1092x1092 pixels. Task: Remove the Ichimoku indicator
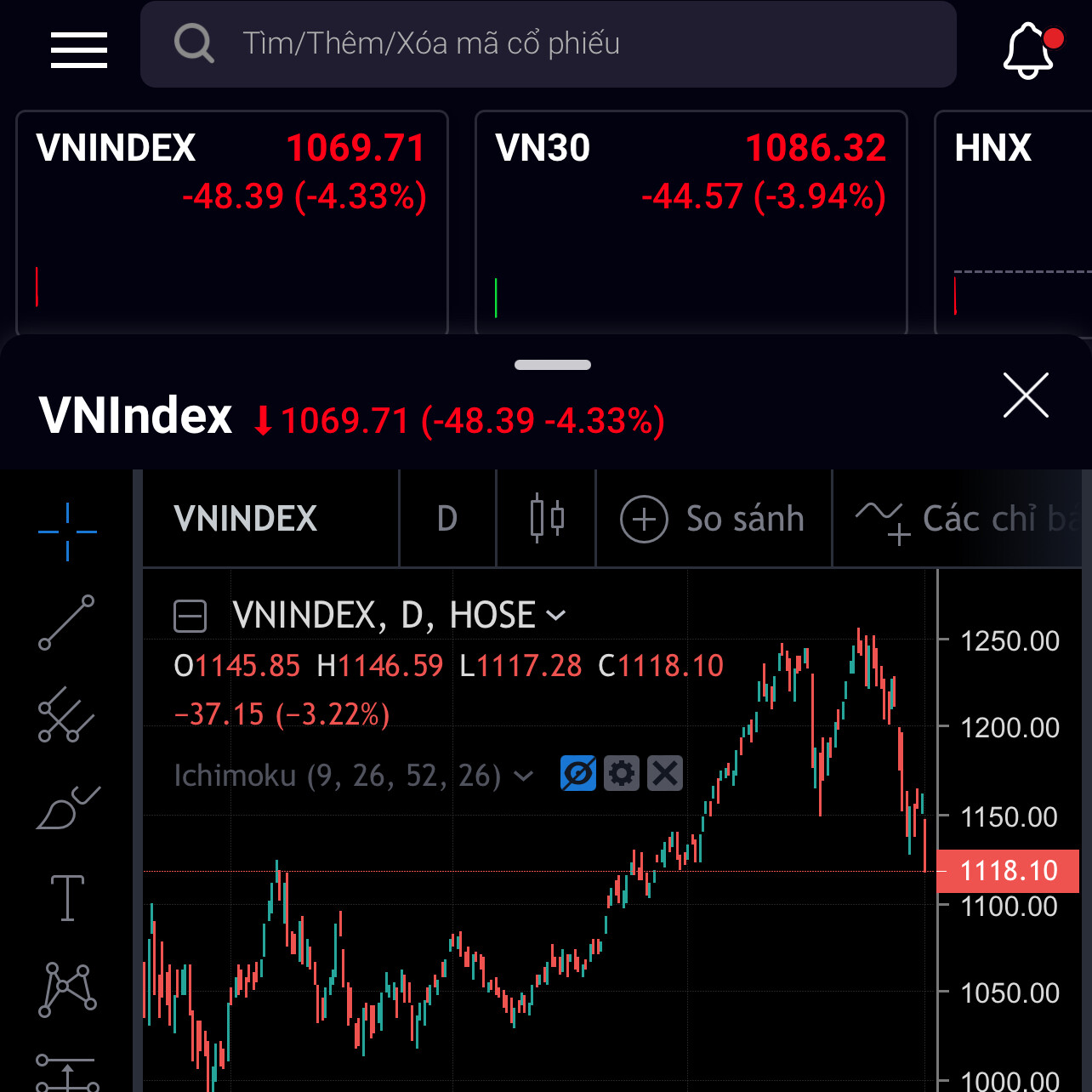click(665, 774)
